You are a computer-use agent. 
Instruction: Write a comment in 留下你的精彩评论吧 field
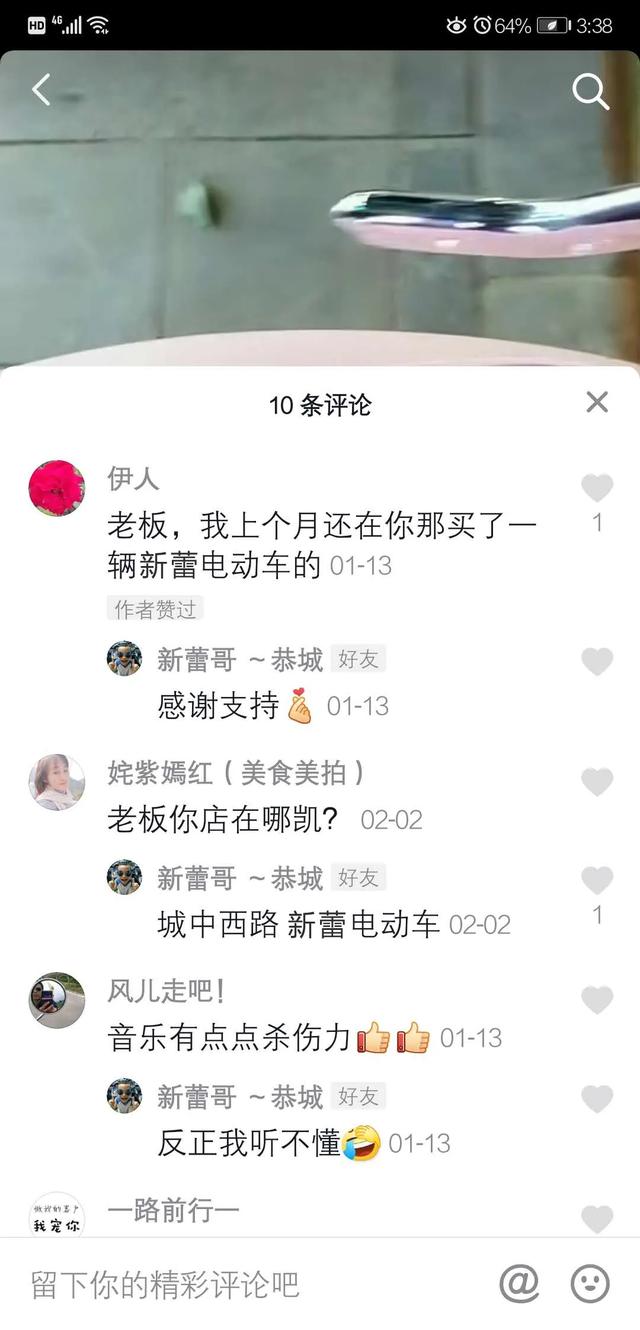250,1284
